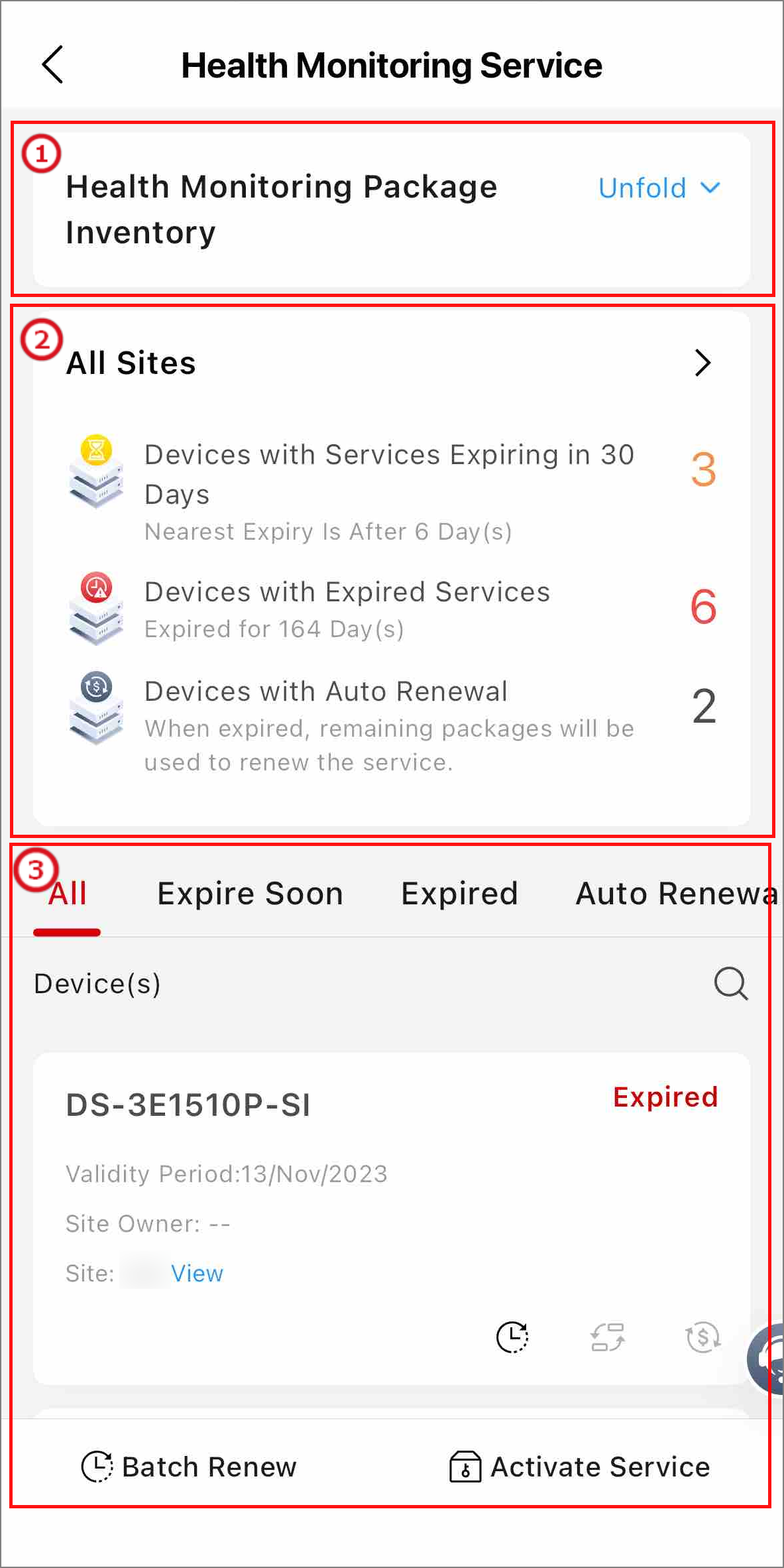Go back from Health Monitoring Service
Image resolution: width=784 pixels, height=1568 pixels.
pyautogui.click(x=52, y=65)
